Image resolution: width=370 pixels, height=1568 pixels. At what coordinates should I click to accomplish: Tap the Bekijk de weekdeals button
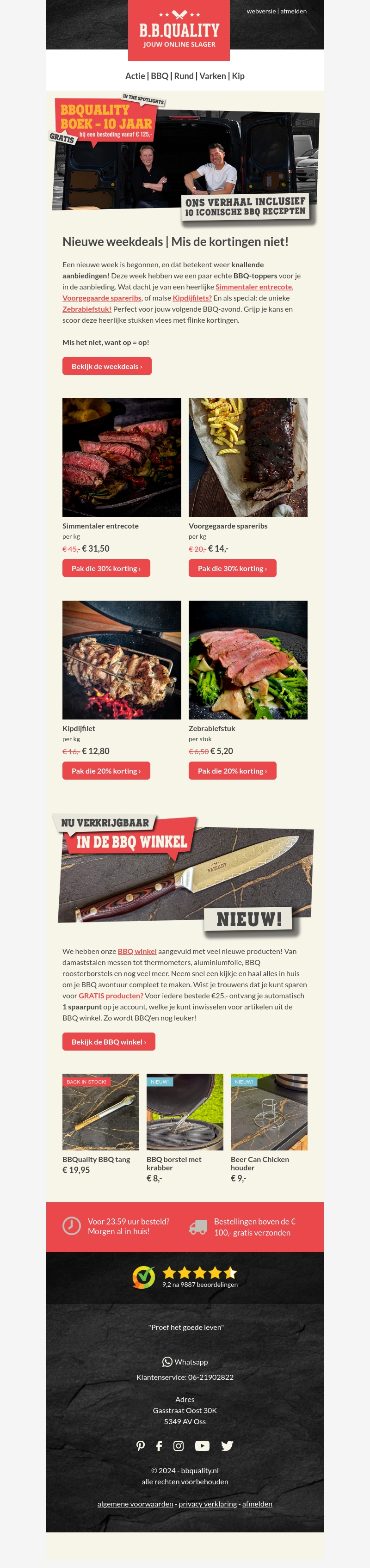click(x=106, y=366)
